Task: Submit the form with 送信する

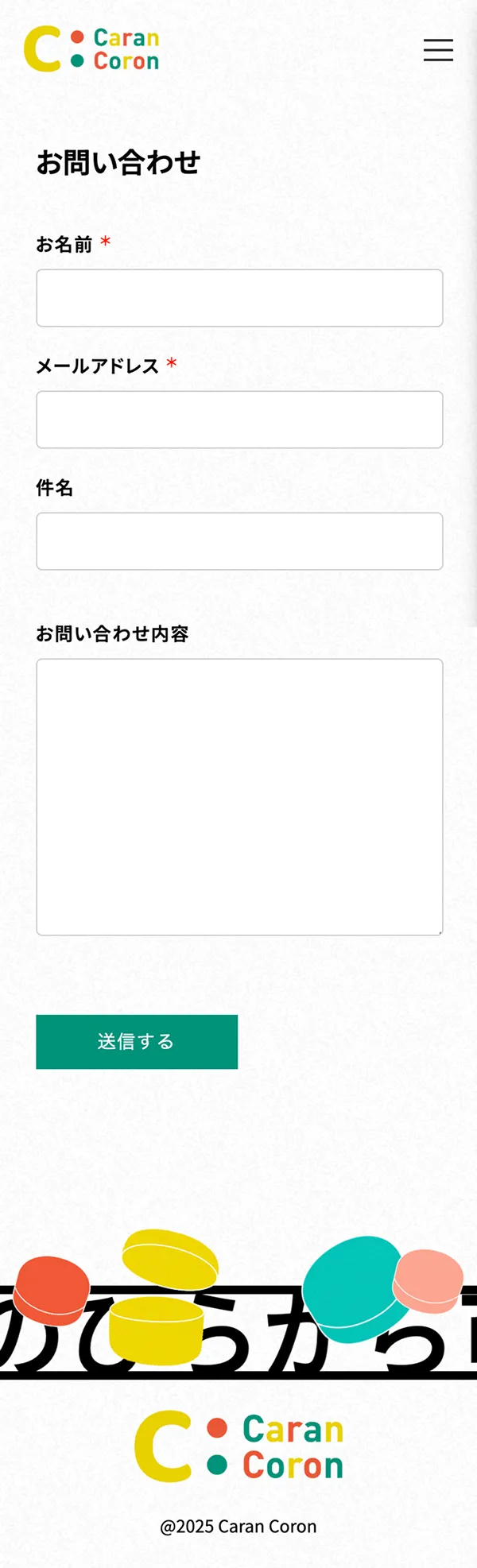Action: (137, 1042)
